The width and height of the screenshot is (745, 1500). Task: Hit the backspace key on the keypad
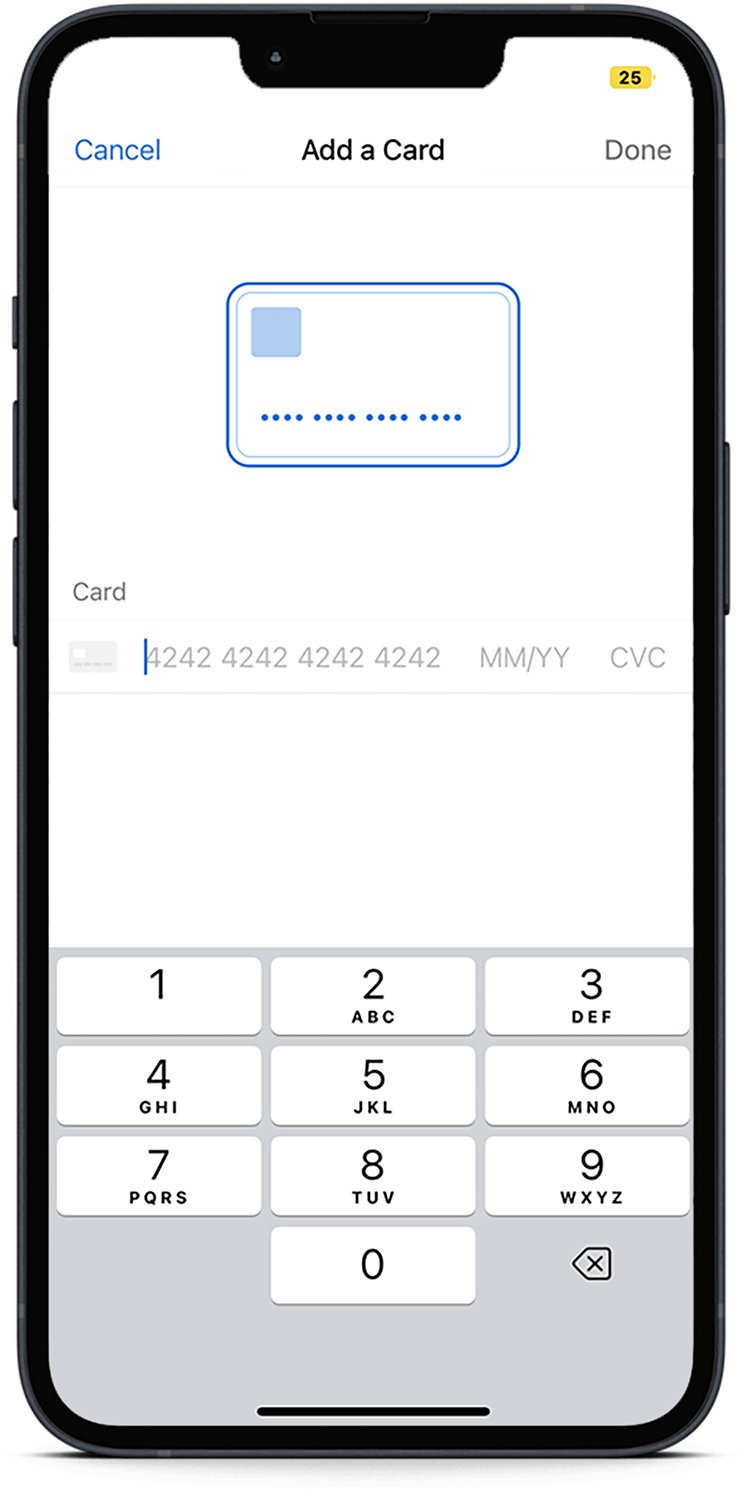(x=591, y=1264)
